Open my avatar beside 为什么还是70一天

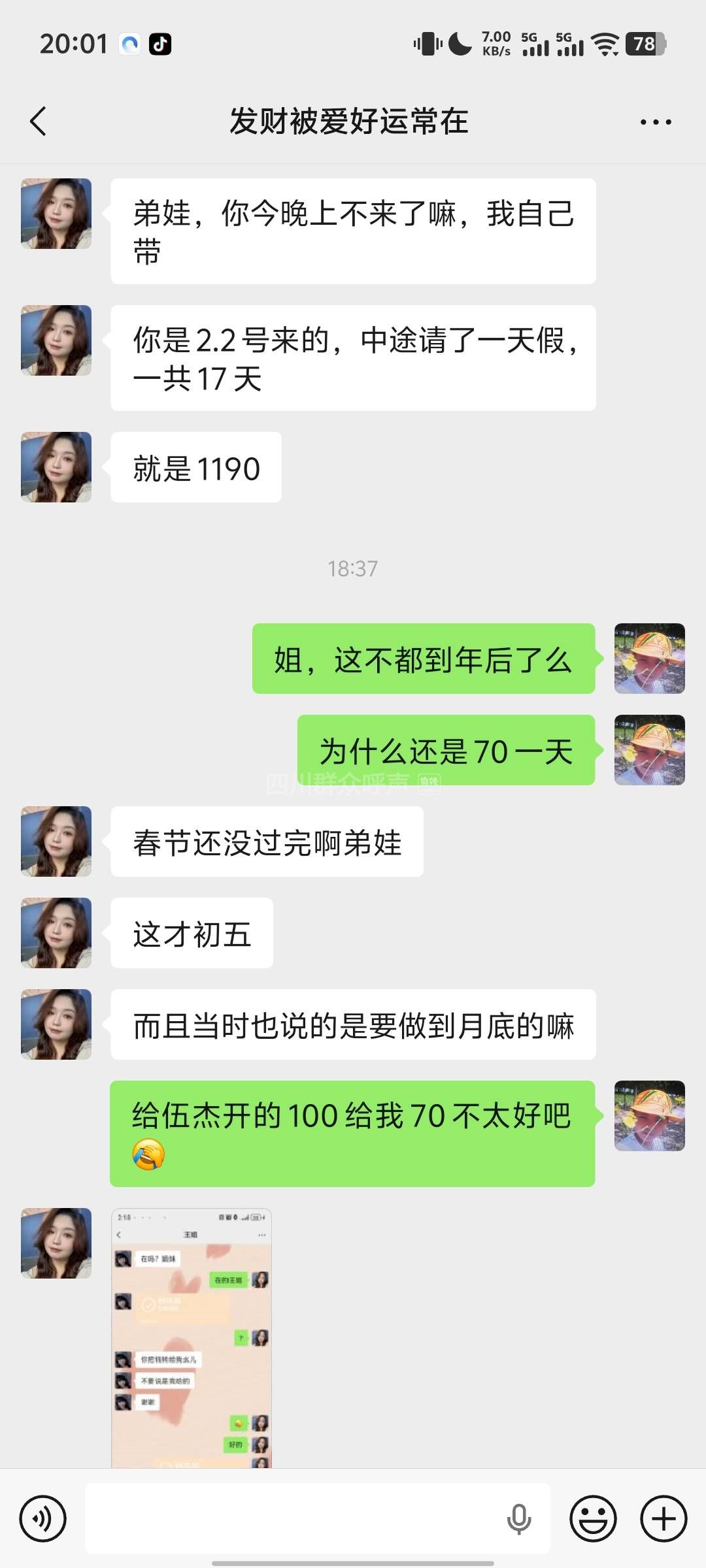coord(649,750)
